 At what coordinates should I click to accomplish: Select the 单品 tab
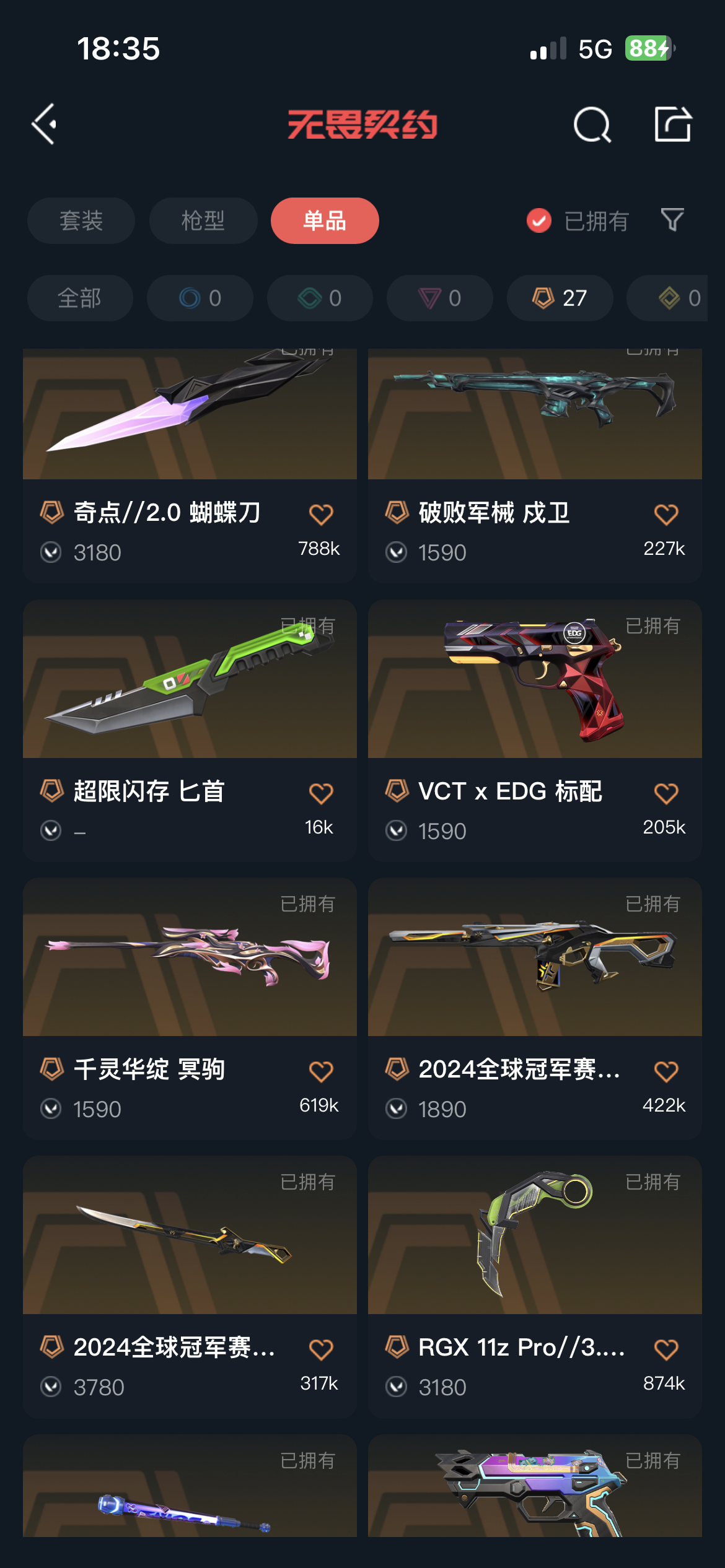click(x=325, y=220)
